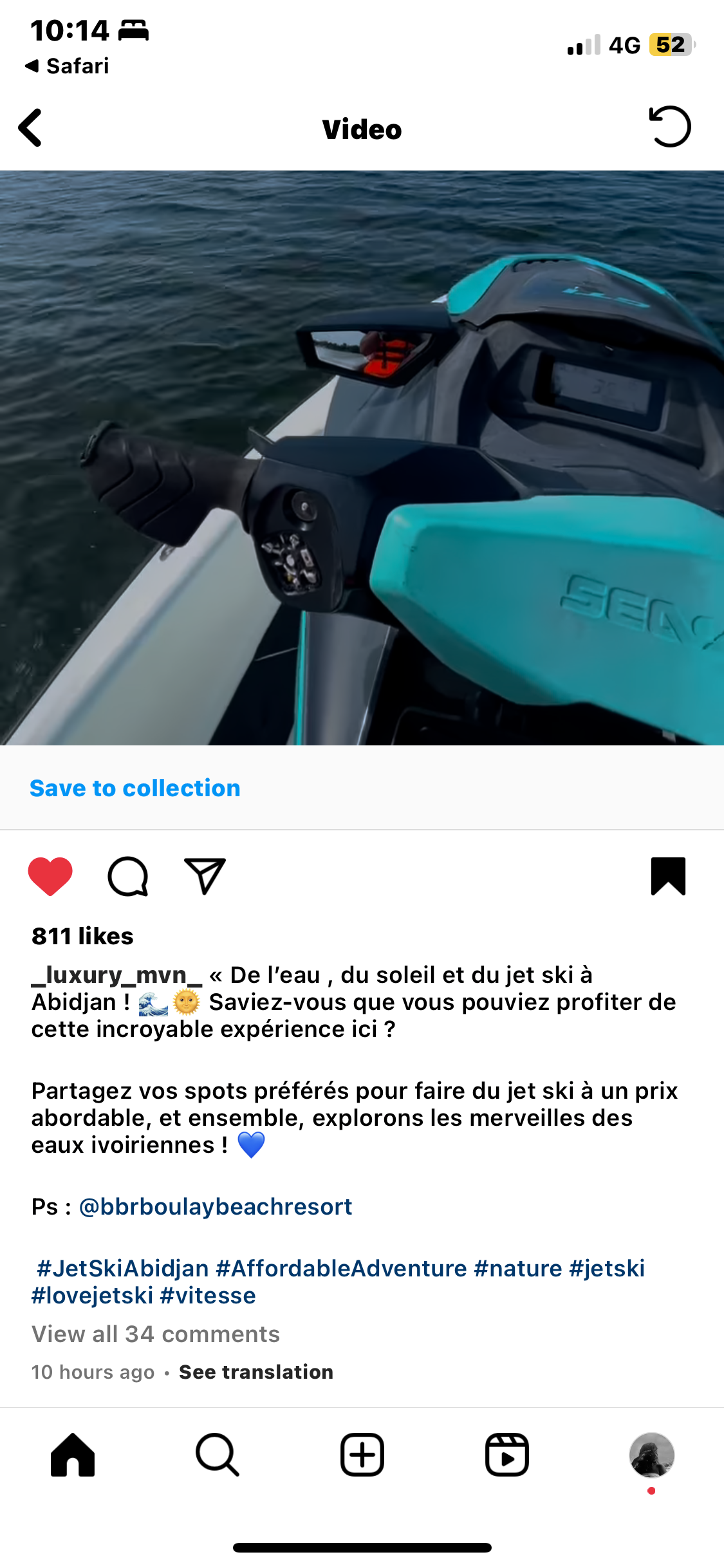
Task: Open the @bbrboulaybeachresort mention
Action: pyautogui.click(x=216, y=1206)
